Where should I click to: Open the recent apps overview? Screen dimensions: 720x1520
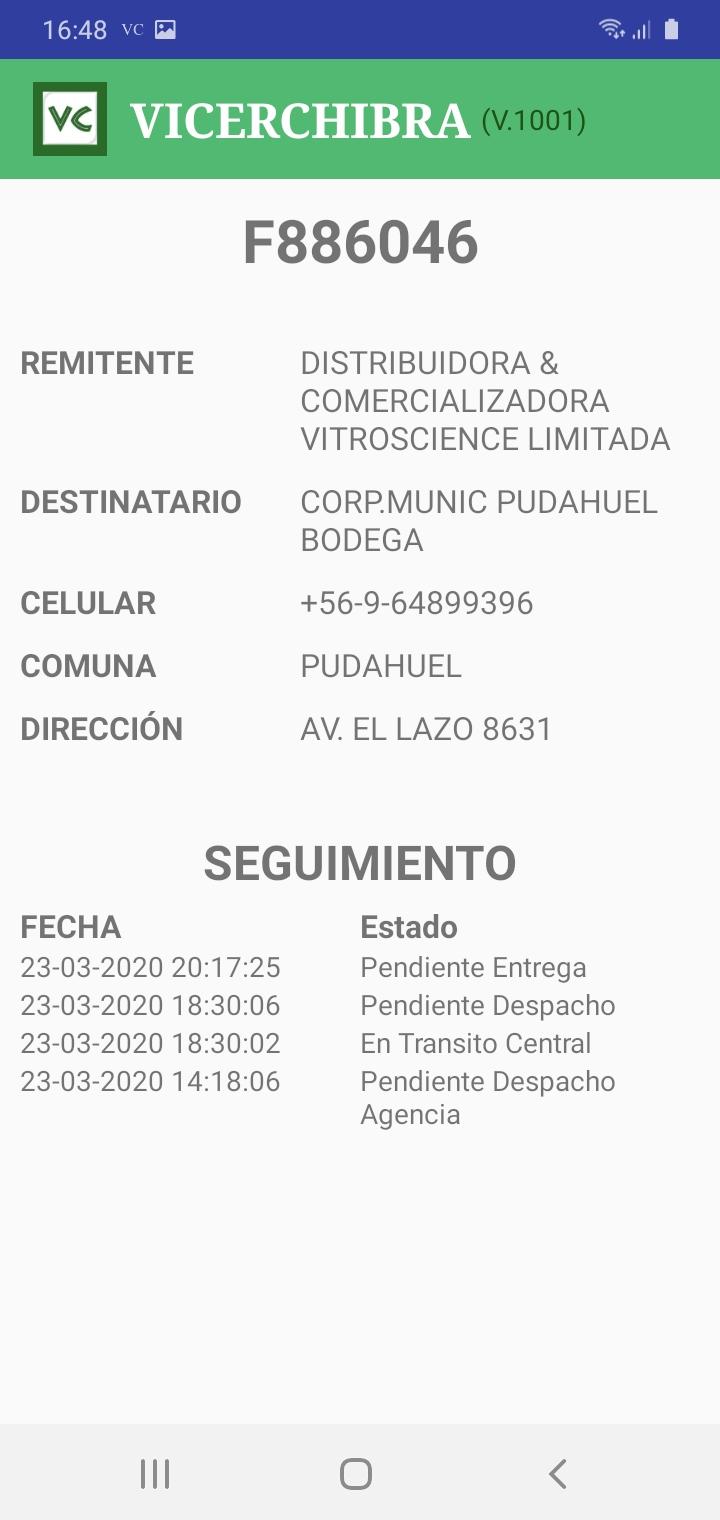[x=155, y=1473]
